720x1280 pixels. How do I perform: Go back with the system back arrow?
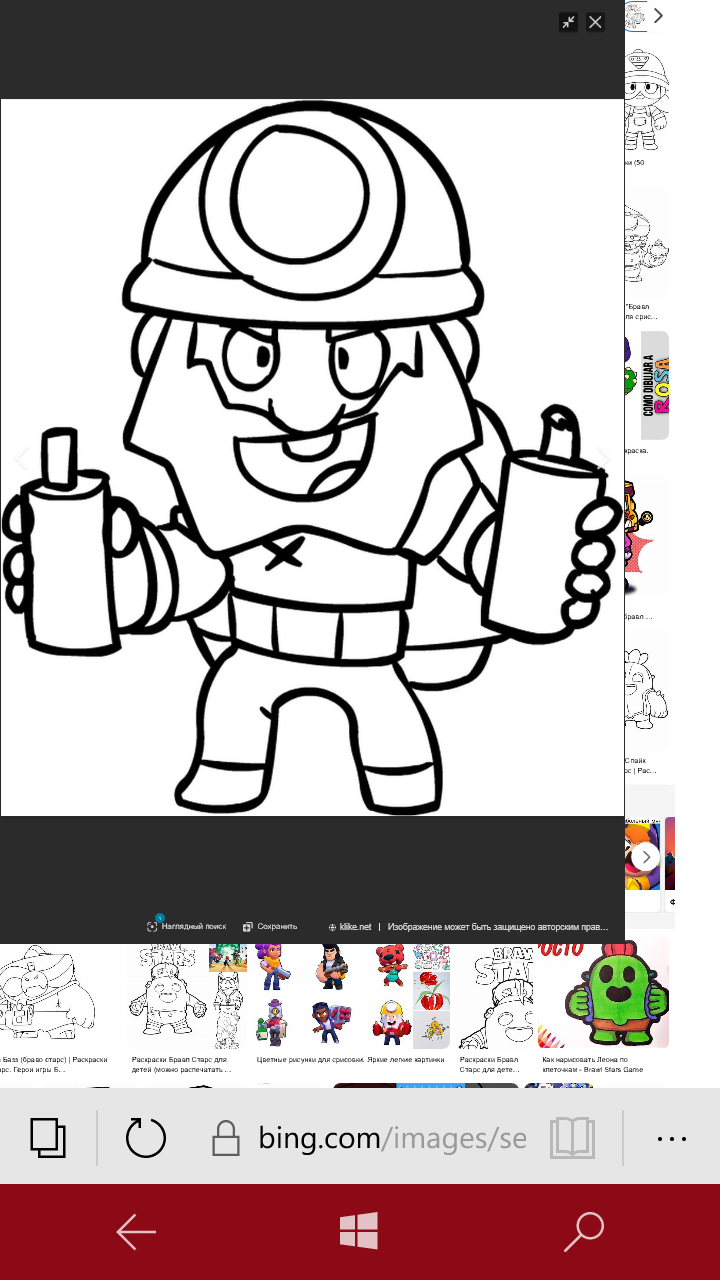point(136,1232)
